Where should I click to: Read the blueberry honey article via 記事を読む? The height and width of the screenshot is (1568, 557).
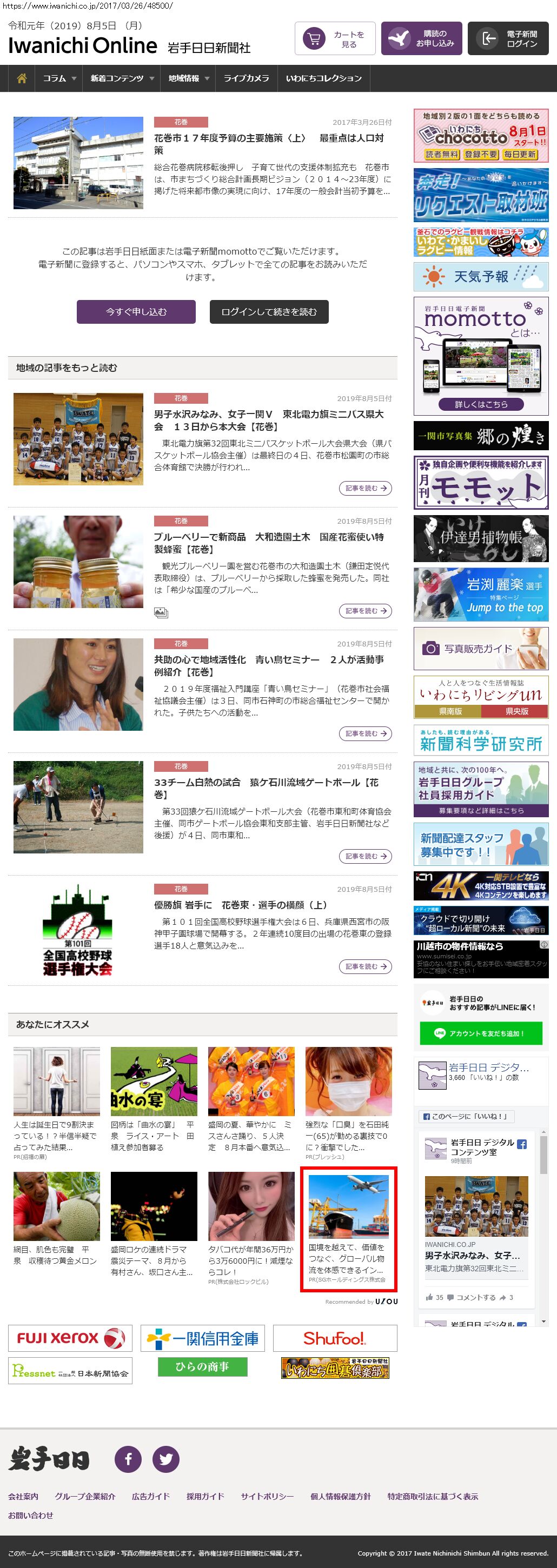coord(365,611)
